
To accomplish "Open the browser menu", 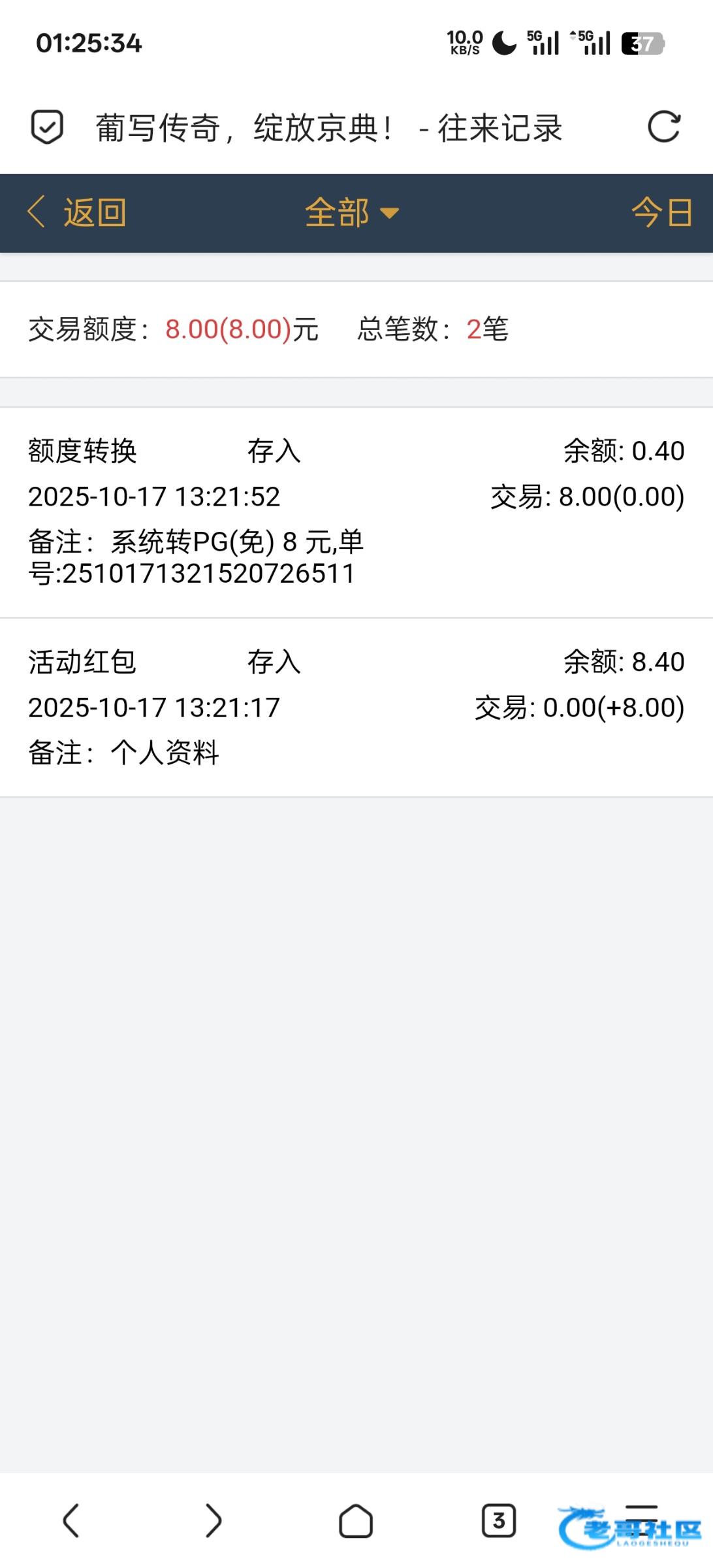I will [x=641, y=1521].
